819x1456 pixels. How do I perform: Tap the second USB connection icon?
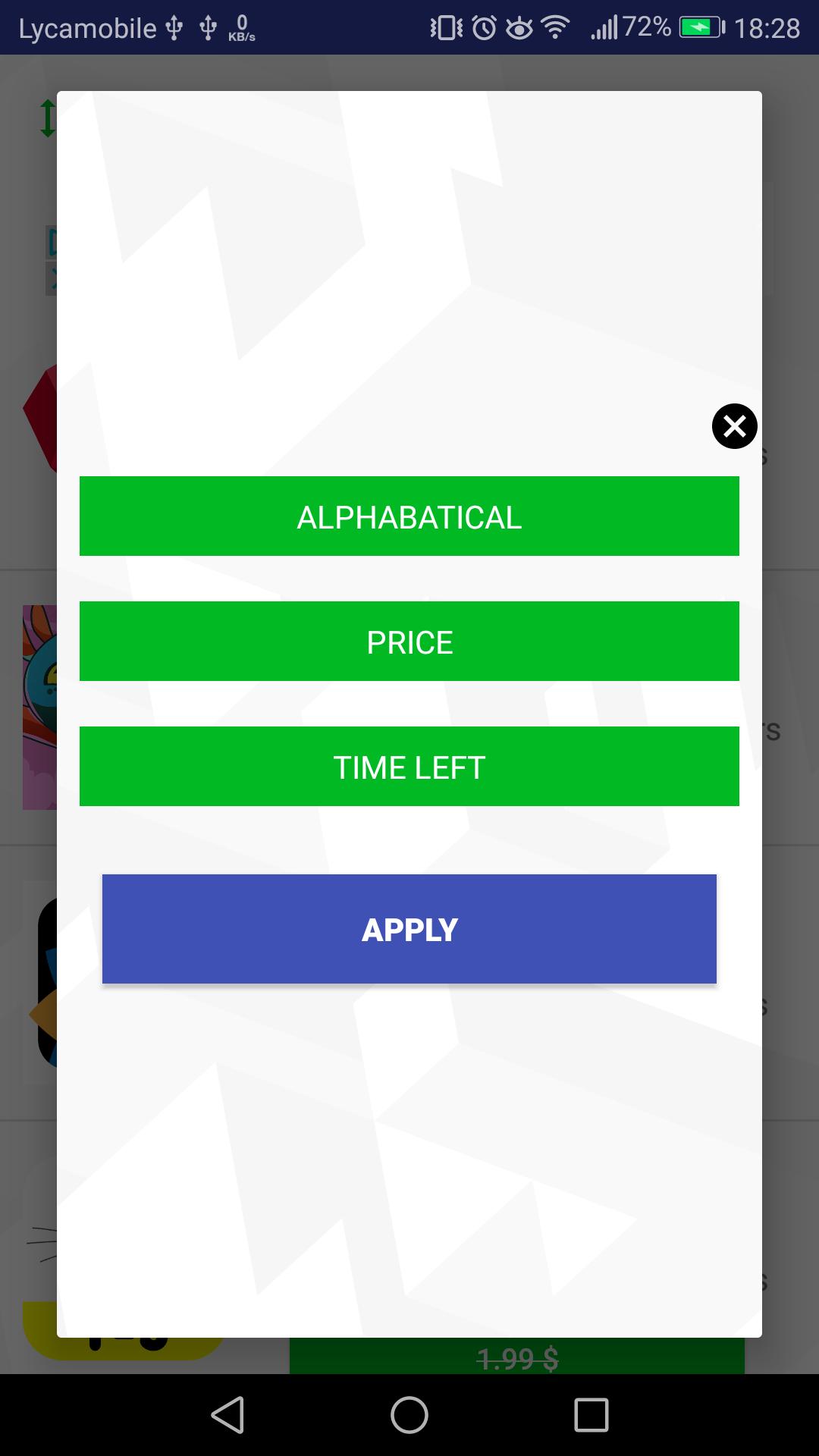tap(209, 27)
